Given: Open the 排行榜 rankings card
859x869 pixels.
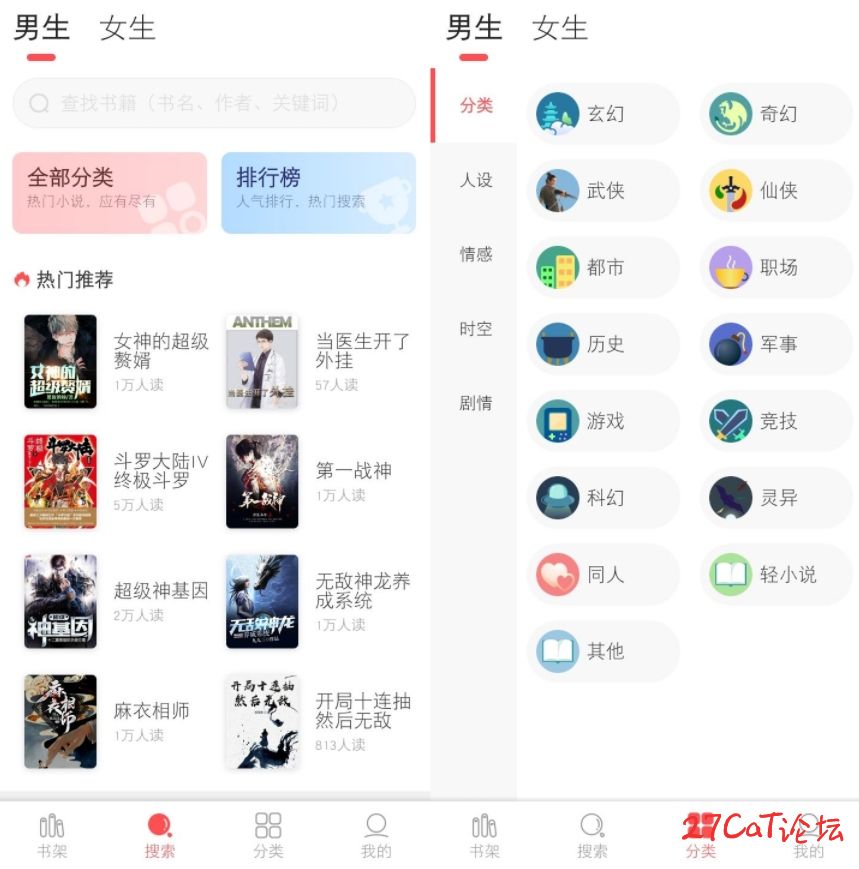Looking at the screenshot, I should click(x=318, y=192).
